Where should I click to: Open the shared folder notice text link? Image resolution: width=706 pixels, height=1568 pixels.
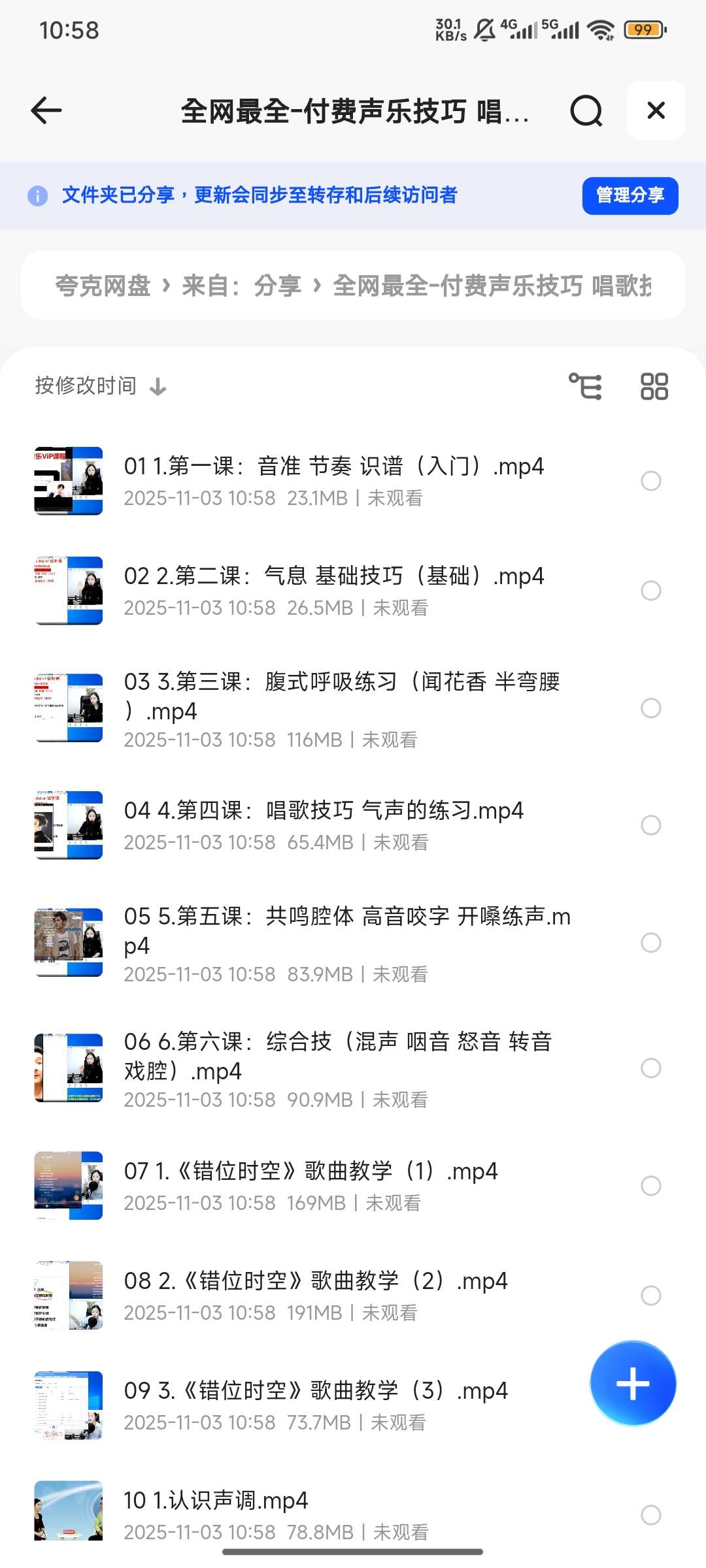pyautogui.click(x=260, y=195)
